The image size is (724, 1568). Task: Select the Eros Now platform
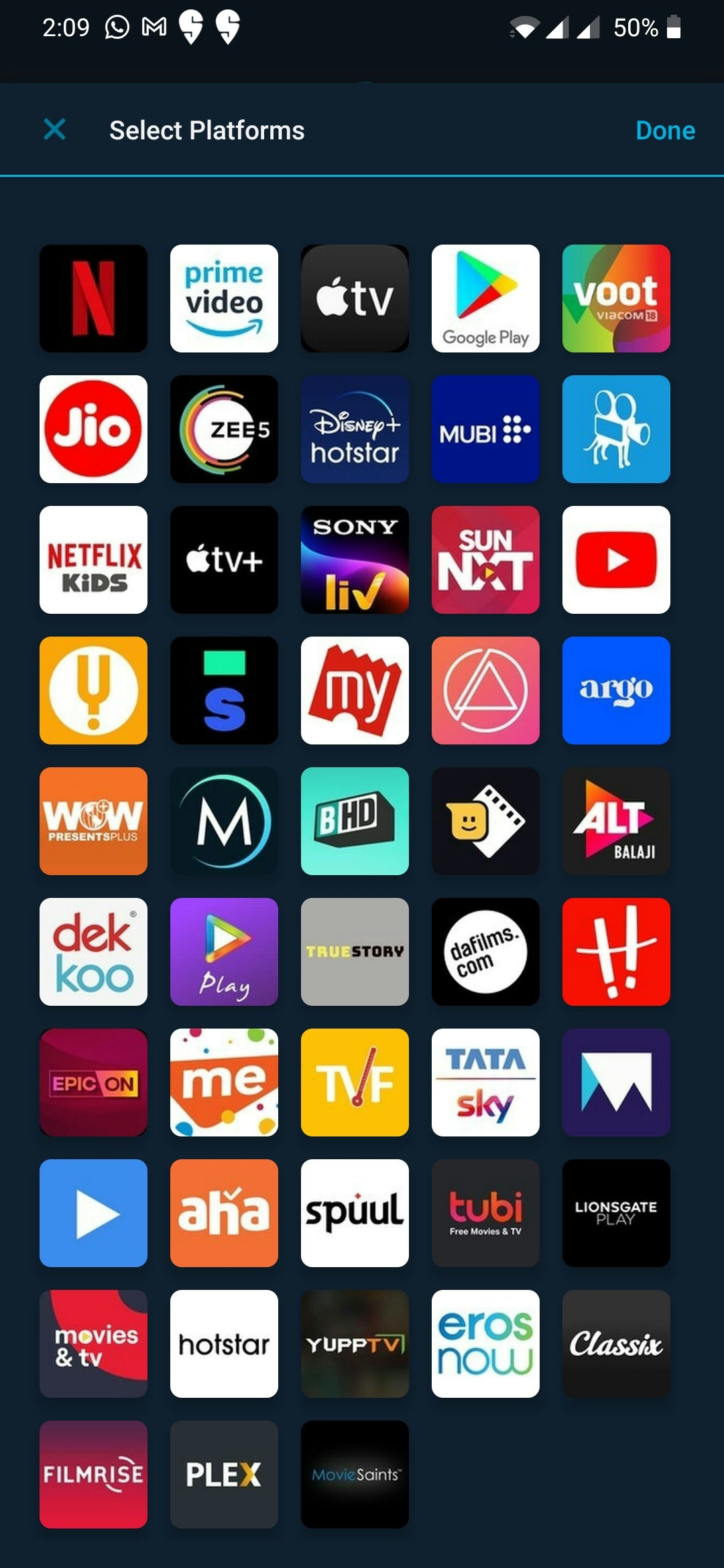pyautogui.click(x=485, y=1344)
